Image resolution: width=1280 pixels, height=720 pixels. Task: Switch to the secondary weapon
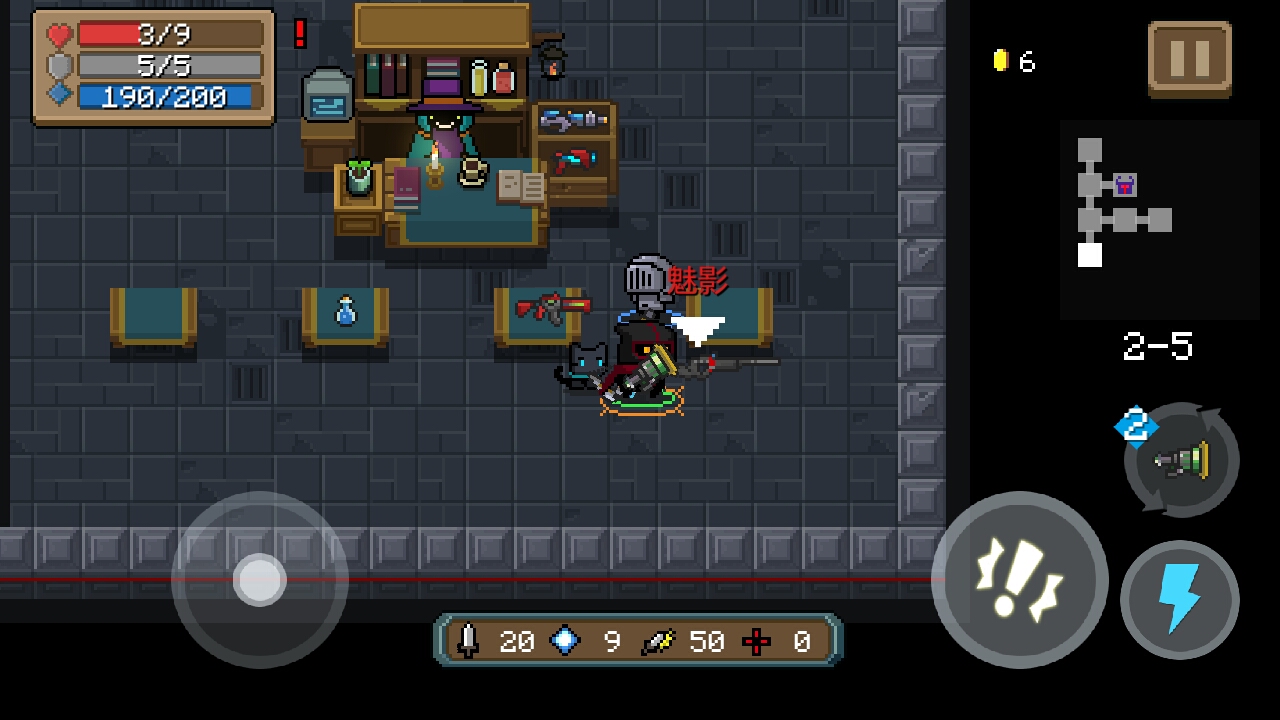coord(1182,460)
